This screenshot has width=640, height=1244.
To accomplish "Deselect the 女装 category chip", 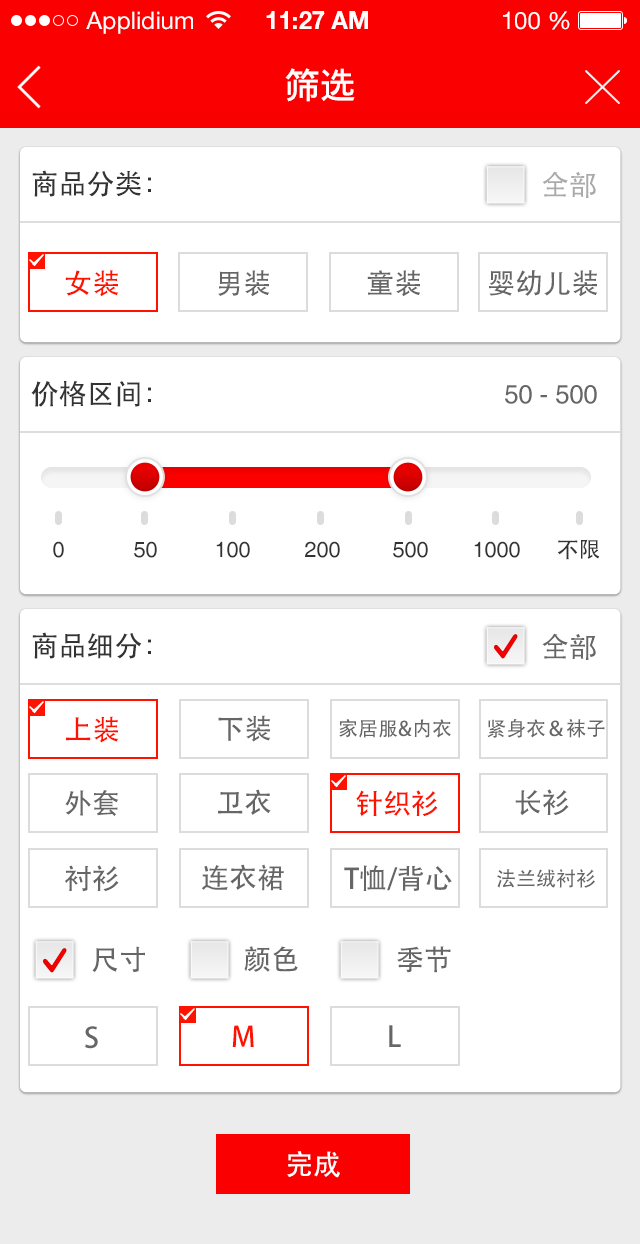I will pyautogui.click(x=93, y=283).
